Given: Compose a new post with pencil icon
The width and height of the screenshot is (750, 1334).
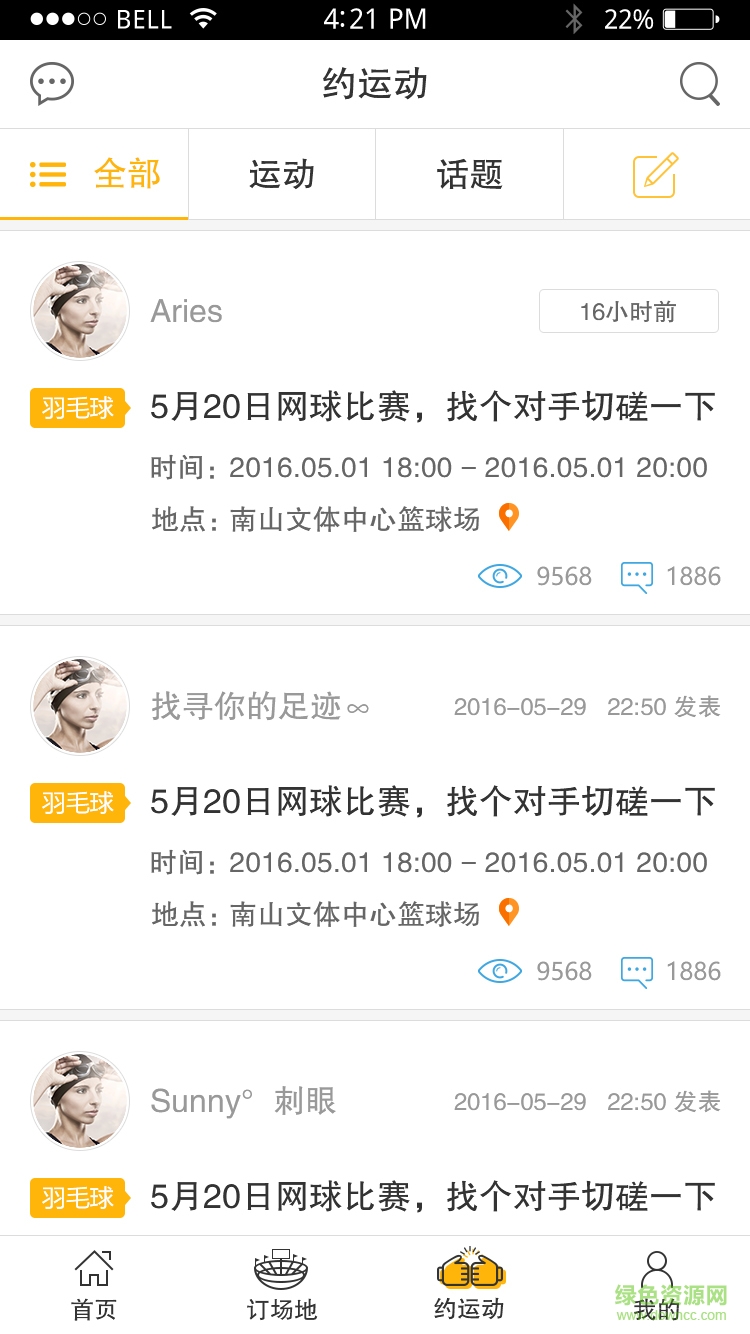Looking at the screenshot, I should pyautogui.click(x=656, y=175).
